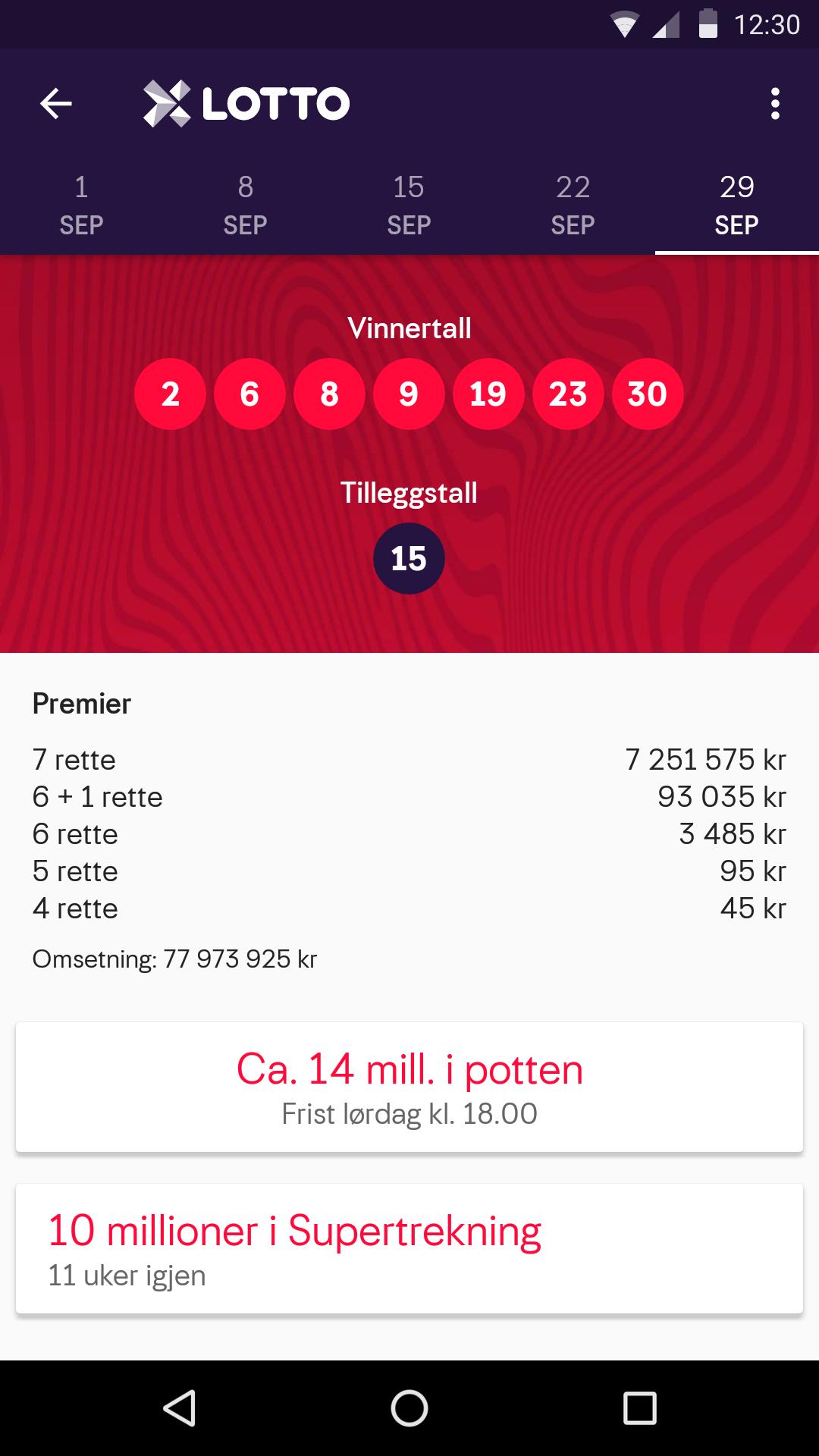Open the overflow menu
The image size is (819, 1456).
(774, 103)
